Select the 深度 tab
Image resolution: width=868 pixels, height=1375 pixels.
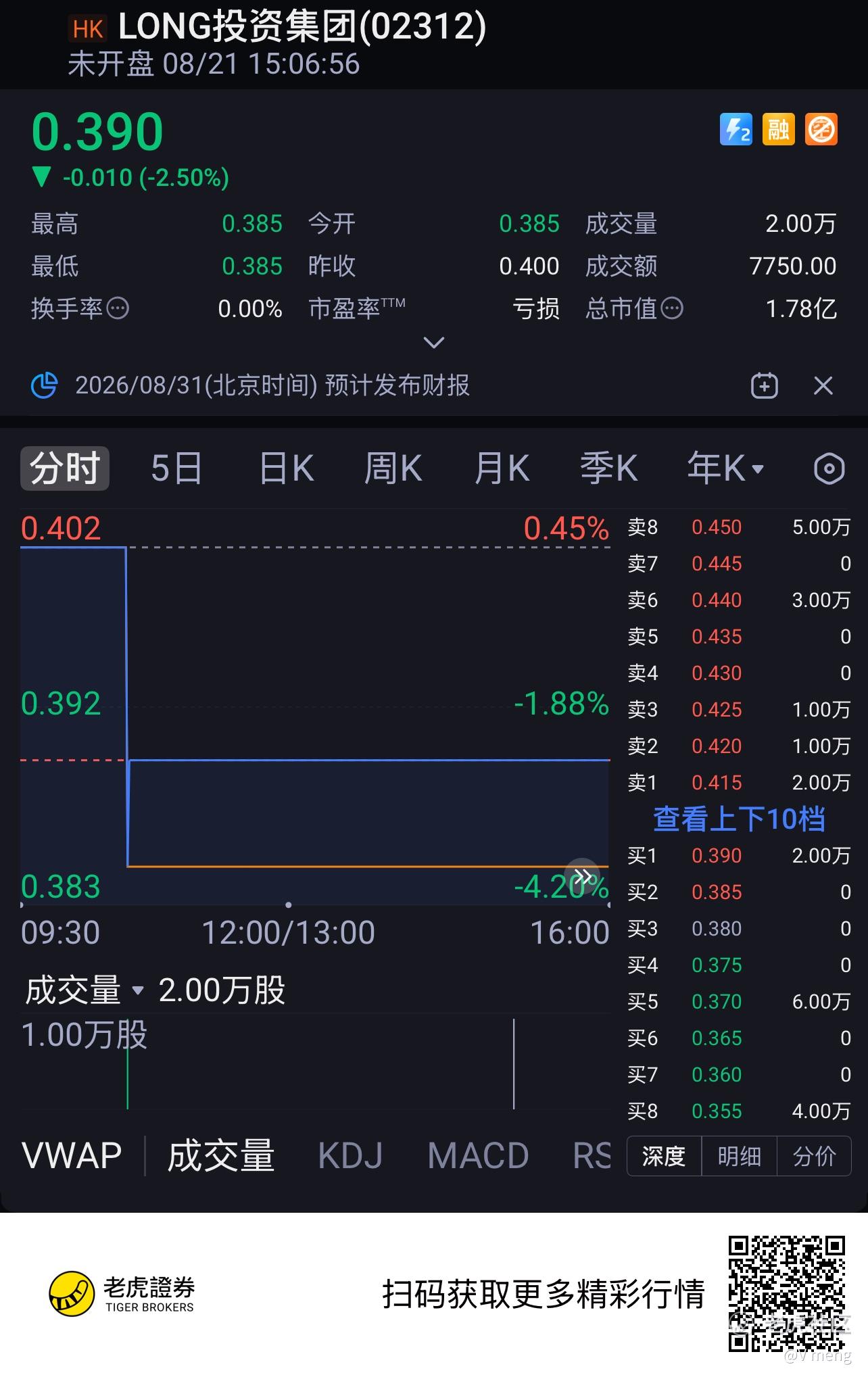665,1156
